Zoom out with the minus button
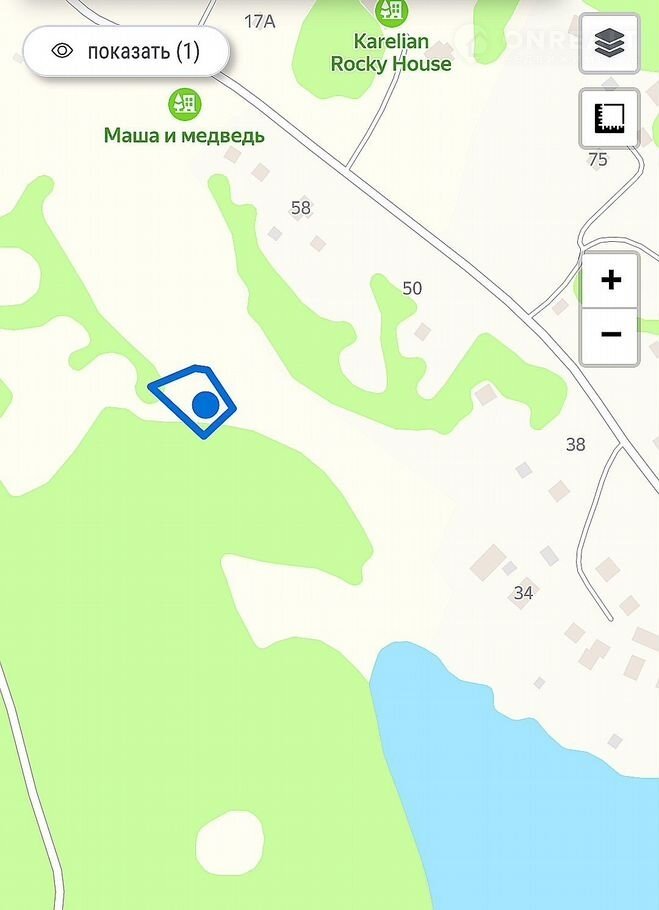659x910 pixels. coord(611,334)
